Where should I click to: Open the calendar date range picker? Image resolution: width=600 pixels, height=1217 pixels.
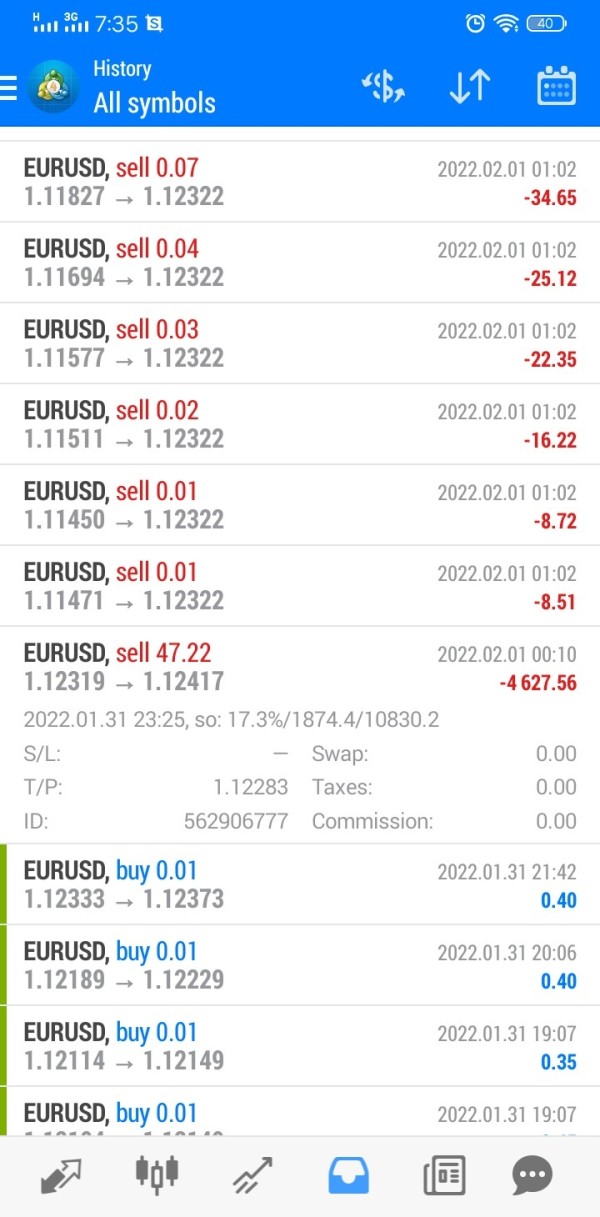click(556, 88)
